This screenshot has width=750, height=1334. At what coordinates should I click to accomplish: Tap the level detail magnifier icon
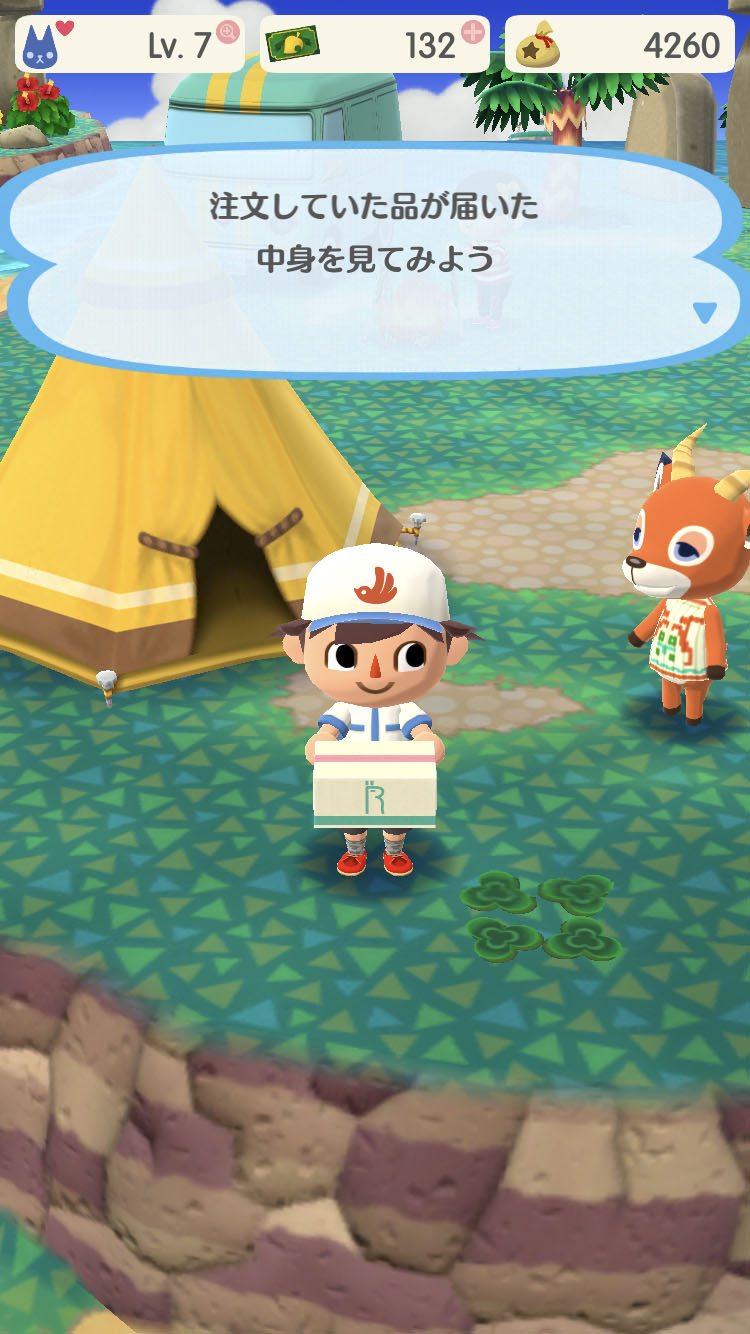[228, 32]
